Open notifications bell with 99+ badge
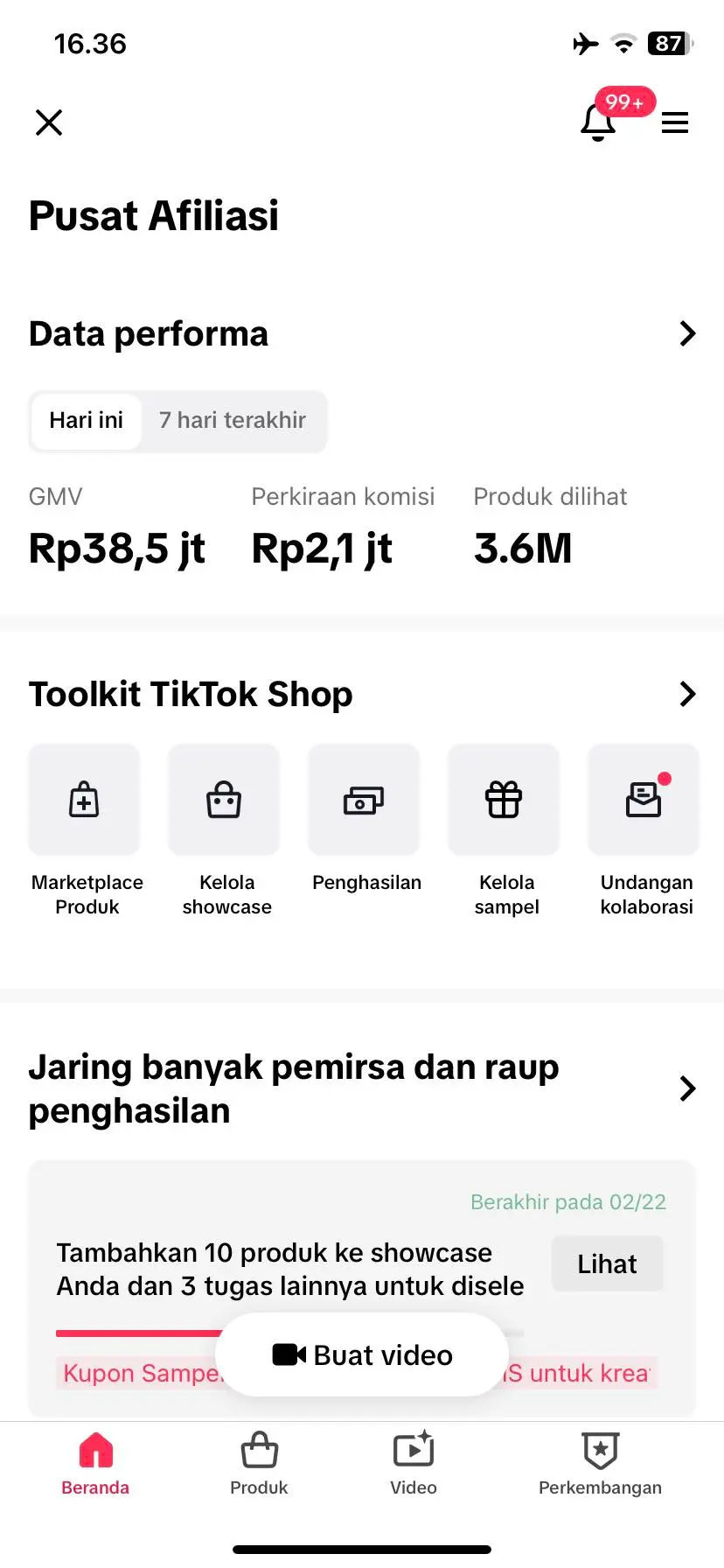Image resolution: width=724 pixels, height=1568 pixels. (x=597, y=122)
